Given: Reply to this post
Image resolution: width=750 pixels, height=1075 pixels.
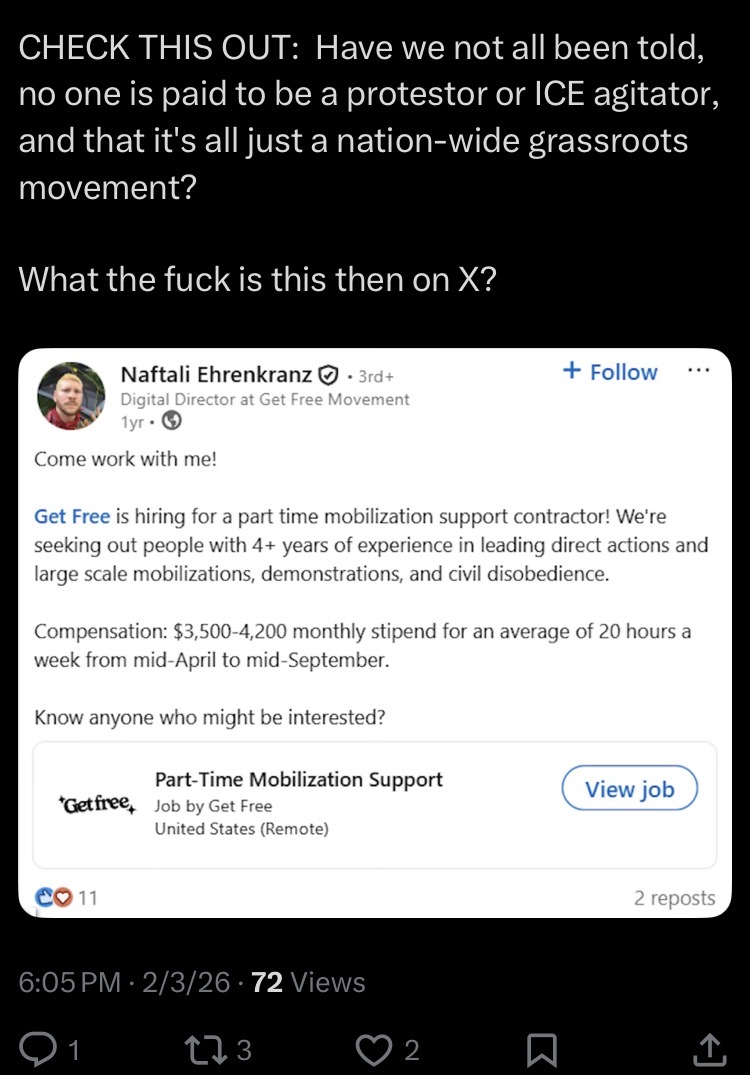Looking at the screenshot, I should pyautogui.click(x=38, y=1048).
